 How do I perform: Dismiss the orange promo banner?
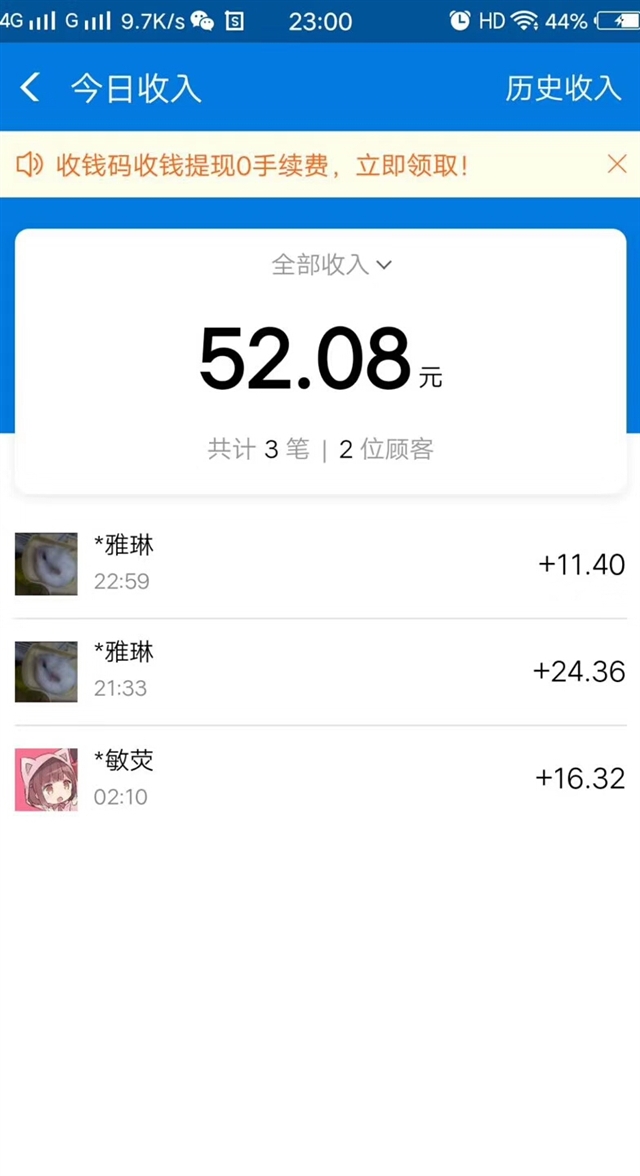click(617, 164)
